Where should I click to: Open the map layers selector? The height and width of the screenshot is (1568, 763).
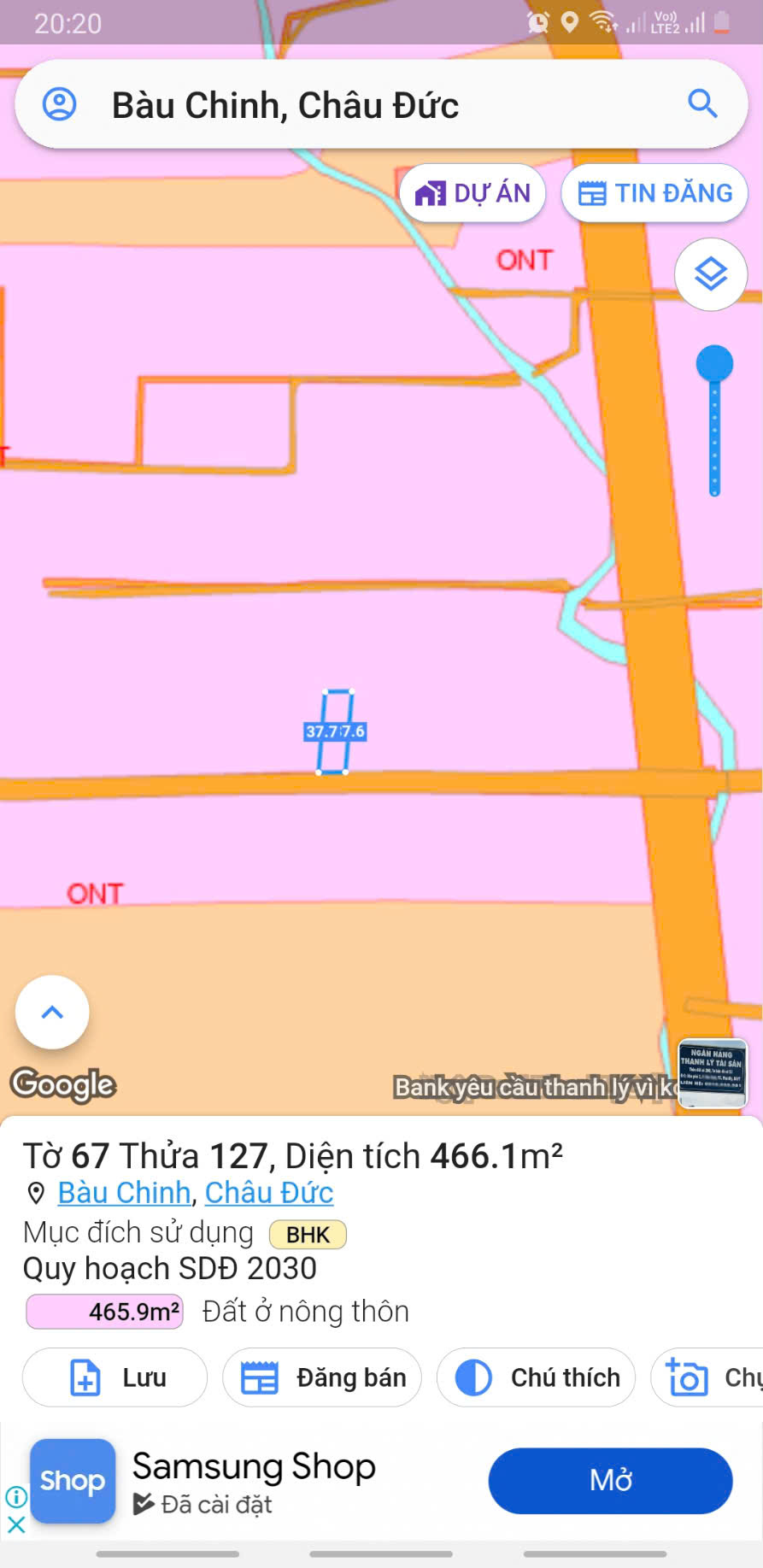(711, 274)
